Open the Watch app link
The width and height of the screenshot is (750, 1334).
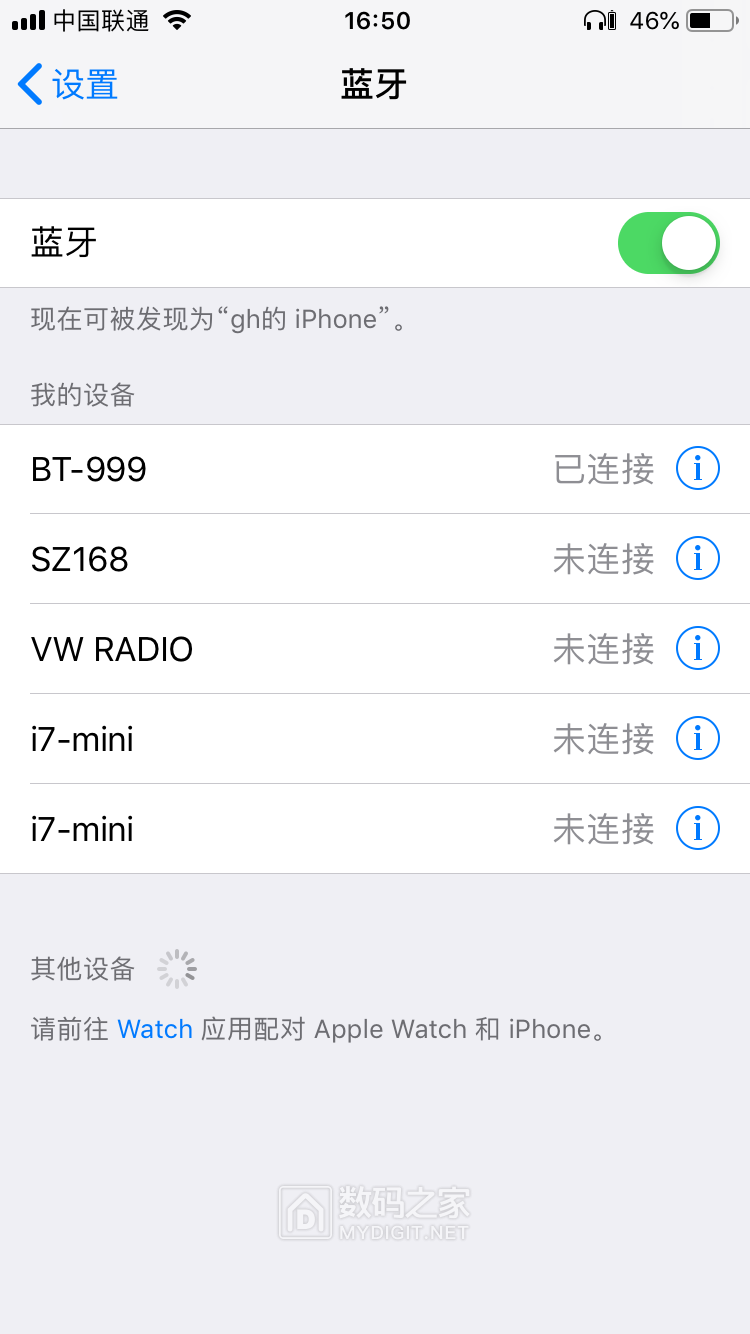pos(155,1029)
